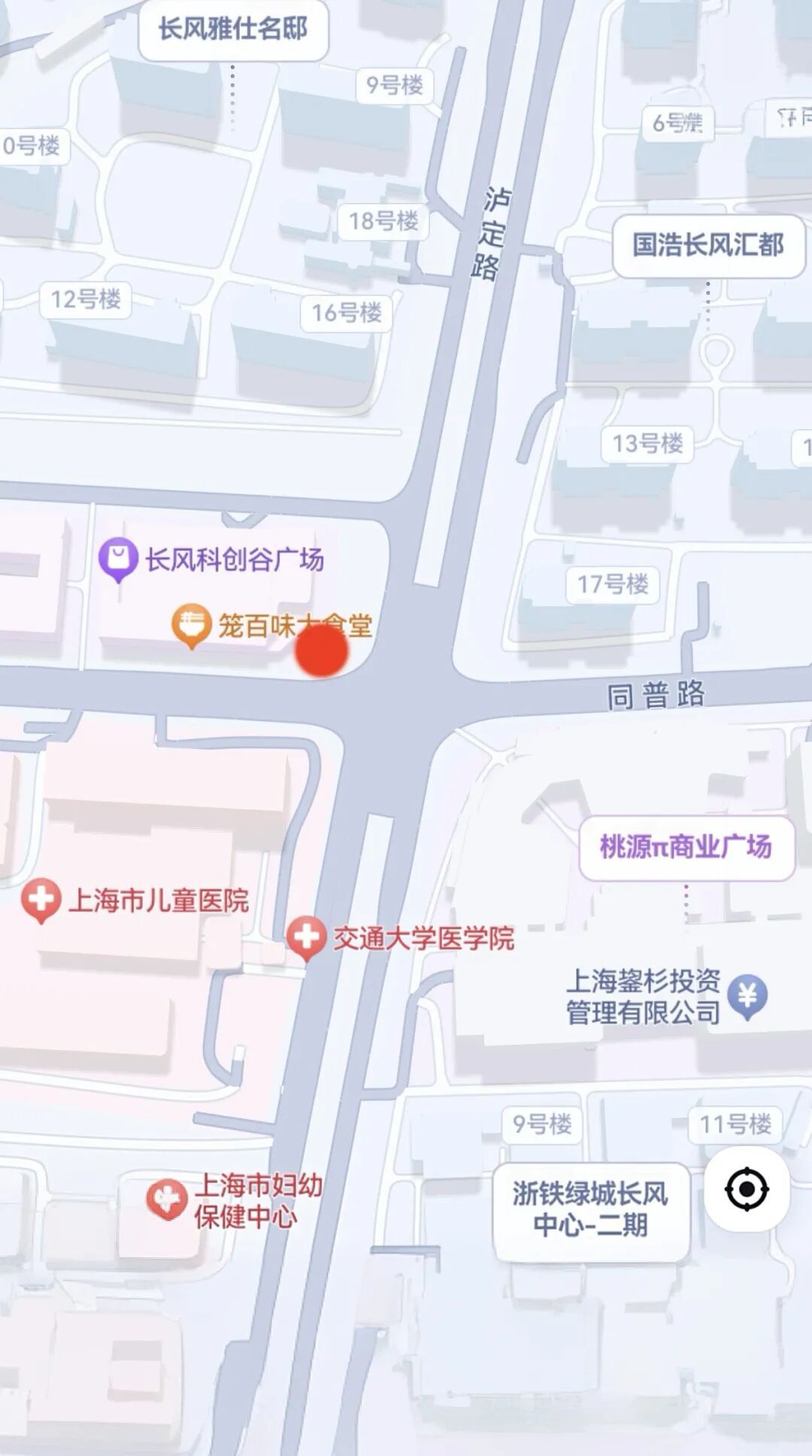Select the 上海鋆杉投资管理有限公司 marker
Screen dimensions: 812x1456
[x=747, y=996]
